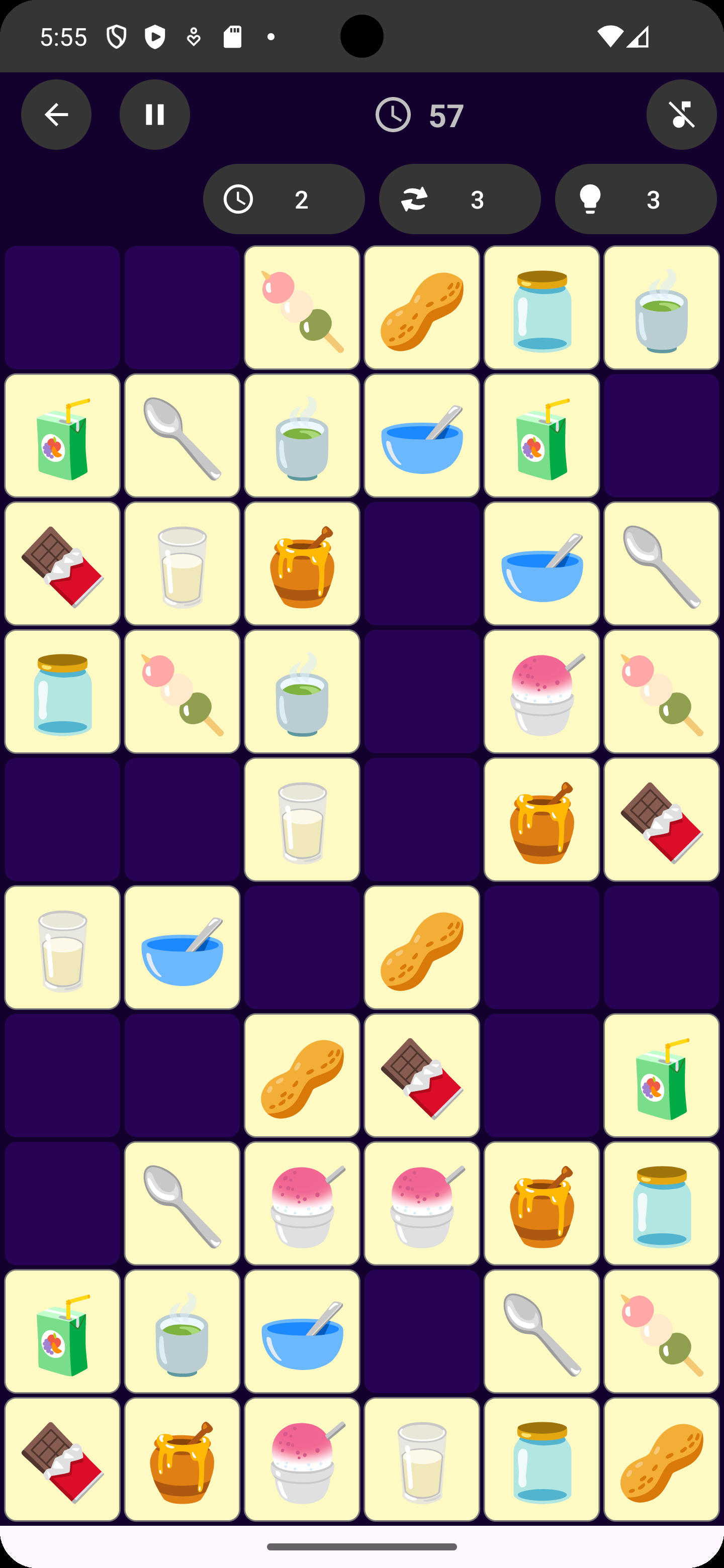
Task: Tap the juice box tile in row two
Action: click(x=61, y=435)
